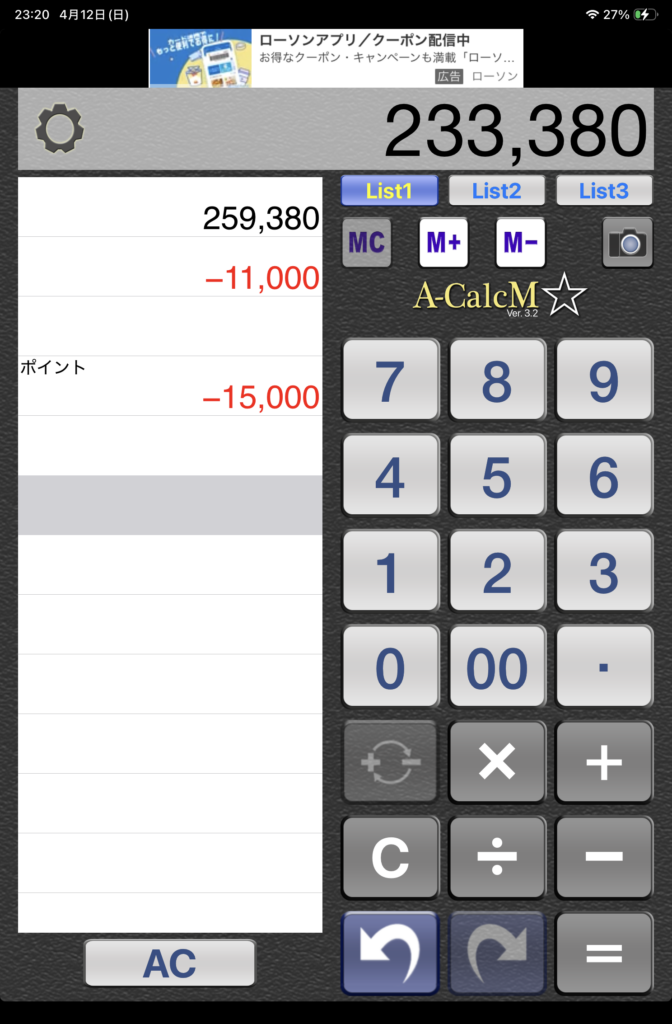Insert a decimal point
Viewport: 672px width, 1024px height.
(604, 667)
